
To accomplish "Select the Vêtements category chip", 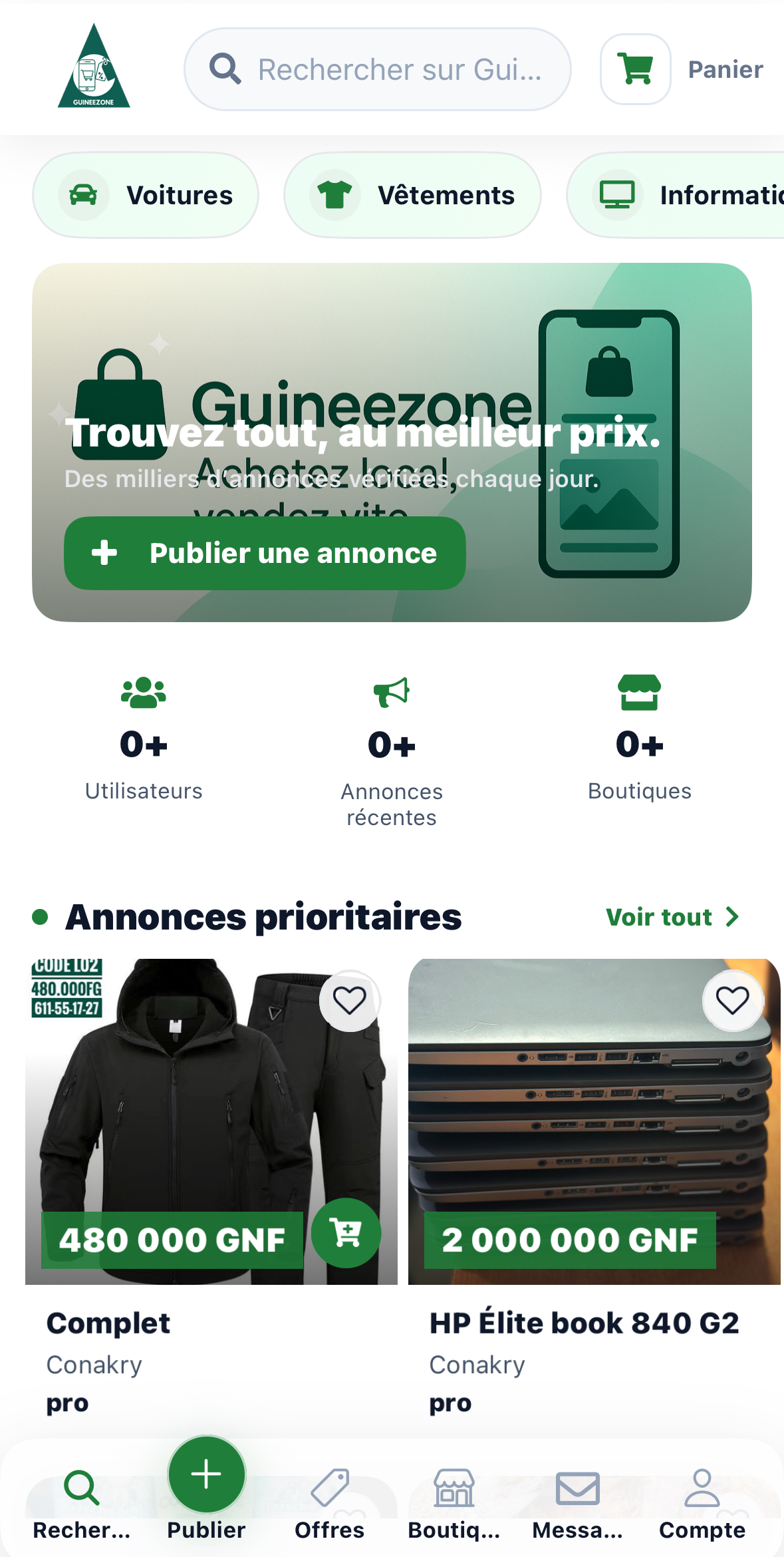I will [412, 195].
